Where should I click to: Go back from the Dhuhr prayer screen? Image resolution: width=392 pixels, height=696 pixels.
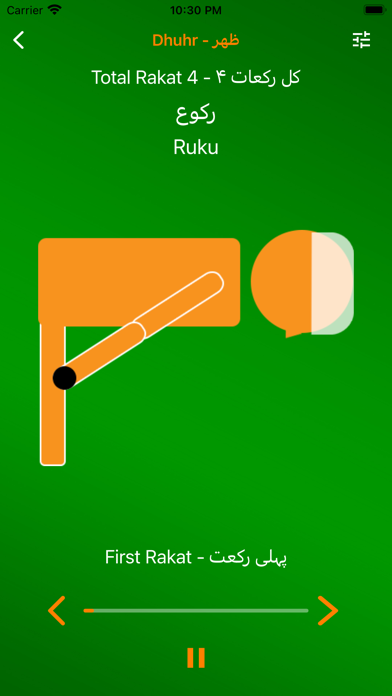coord(18,40)
